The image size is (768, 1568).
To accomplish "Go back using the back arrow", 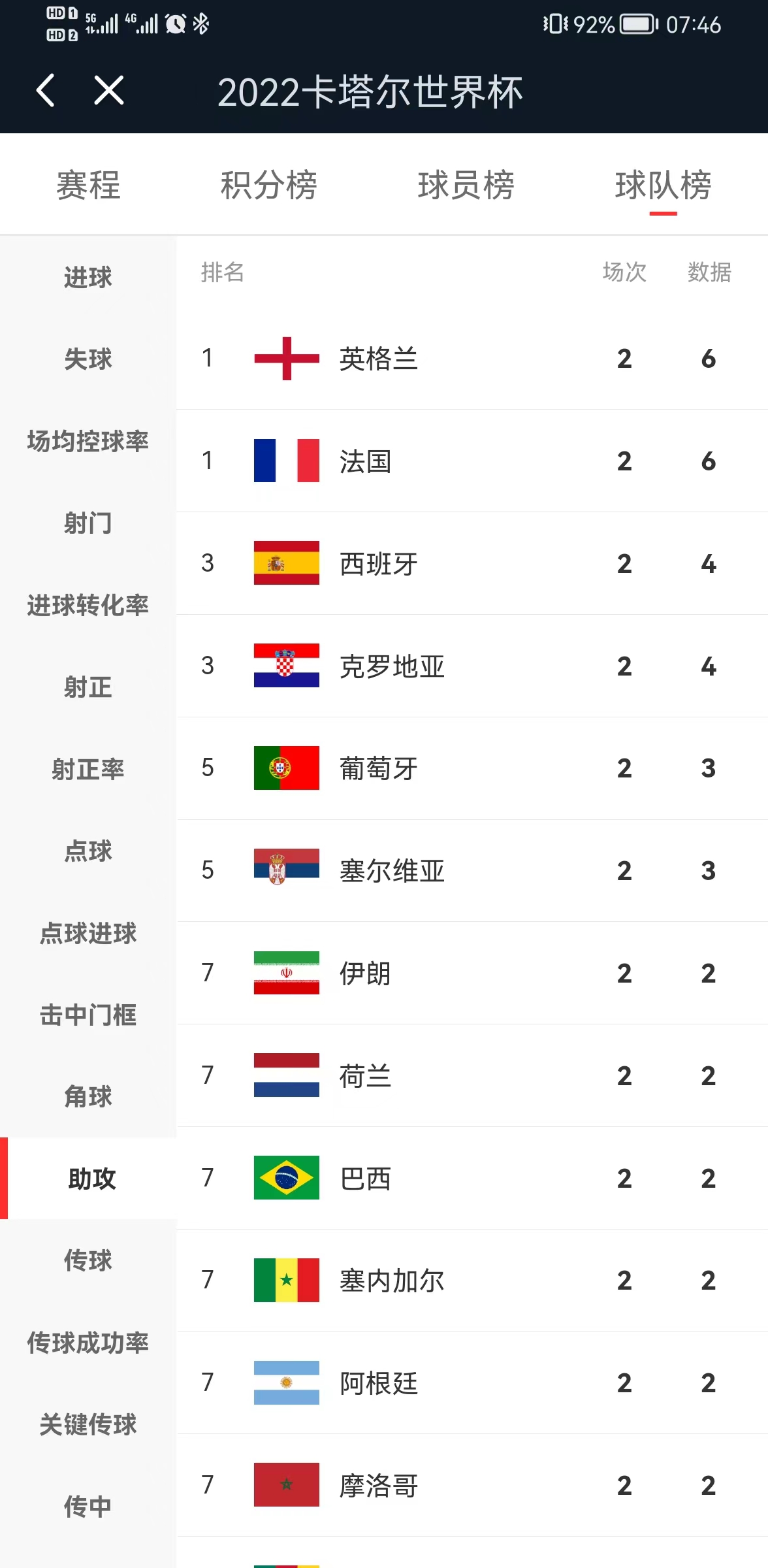I will click(x=46, y=90).
